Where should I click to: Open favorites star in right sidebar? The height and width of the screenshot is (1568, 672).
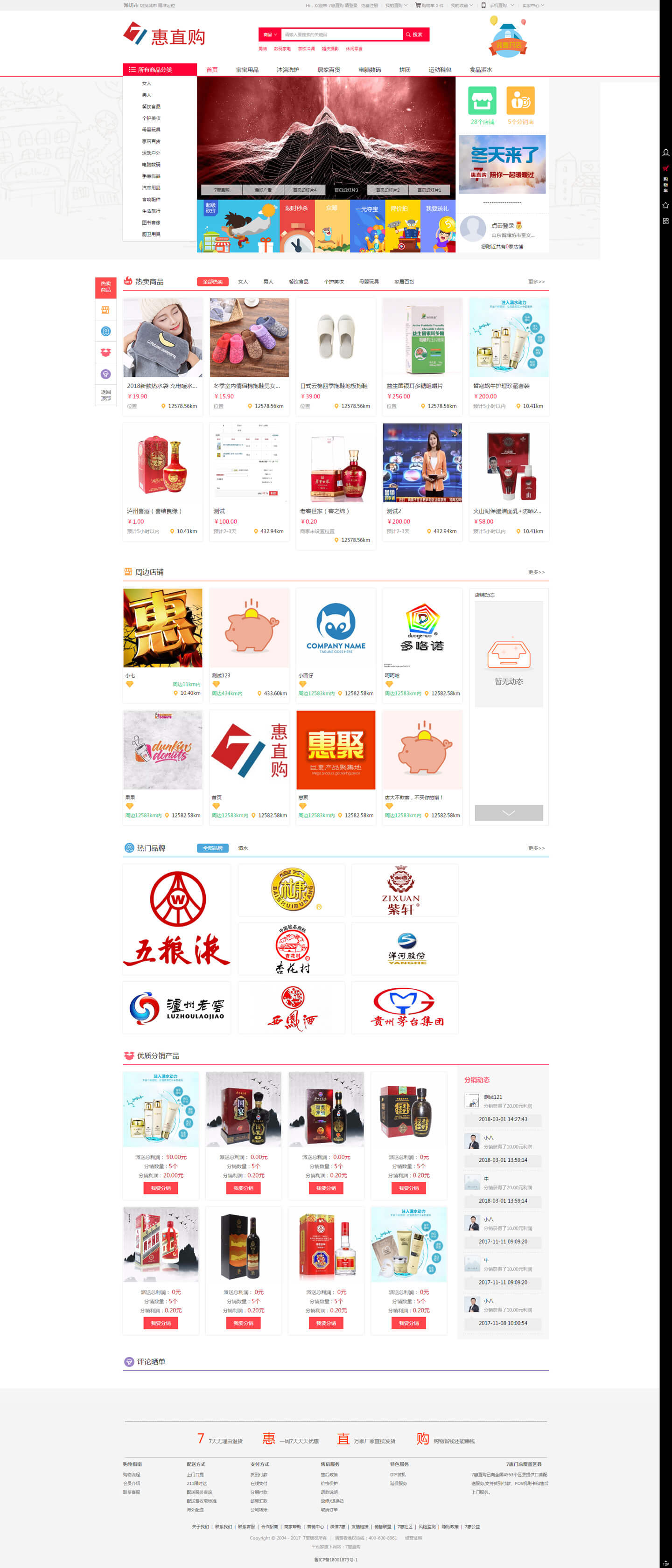click(x=665, y=205)
